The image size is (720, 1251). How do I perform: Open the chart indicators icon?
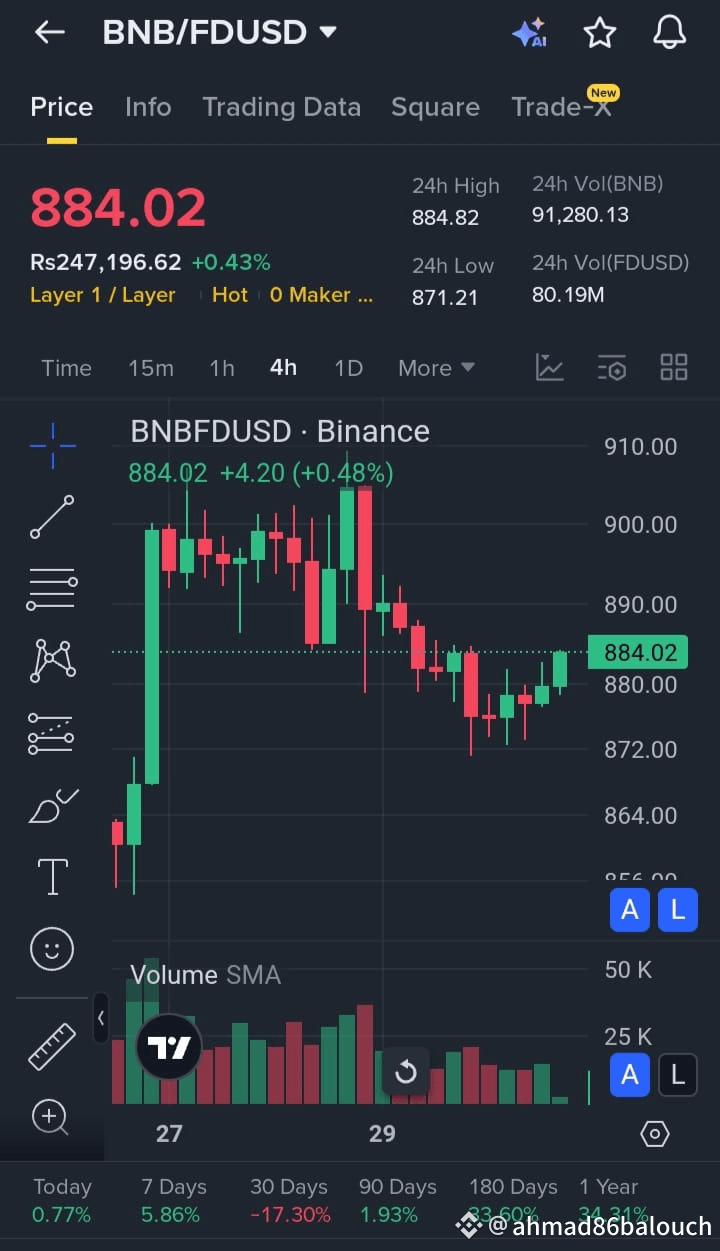click(550, 368)
